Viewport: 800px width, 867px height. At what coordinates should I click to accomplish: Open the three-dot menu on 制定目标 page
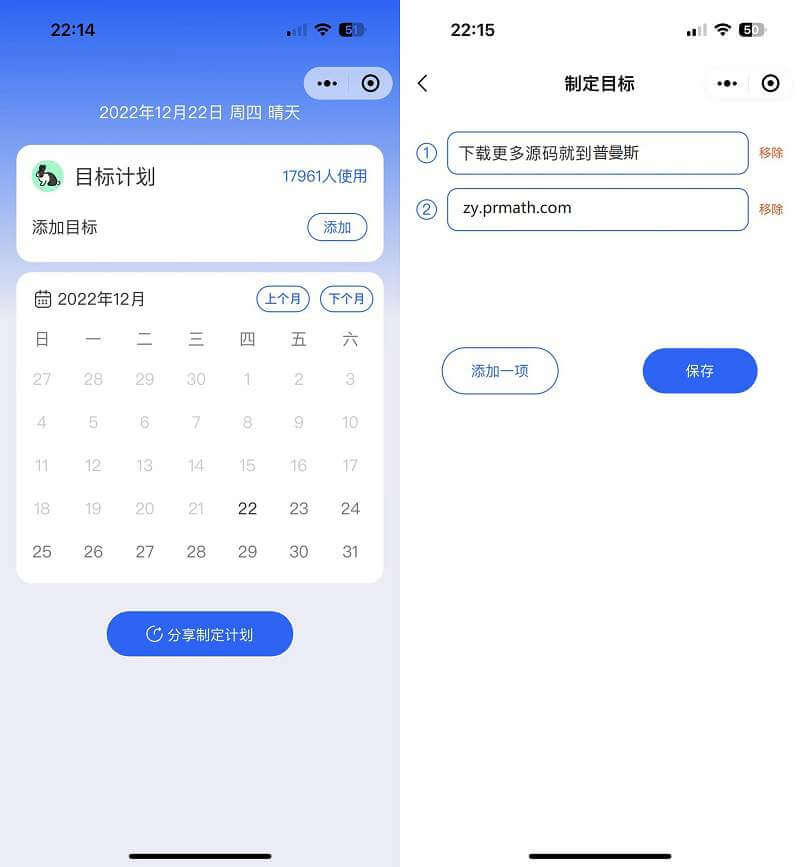pos(727,84)
